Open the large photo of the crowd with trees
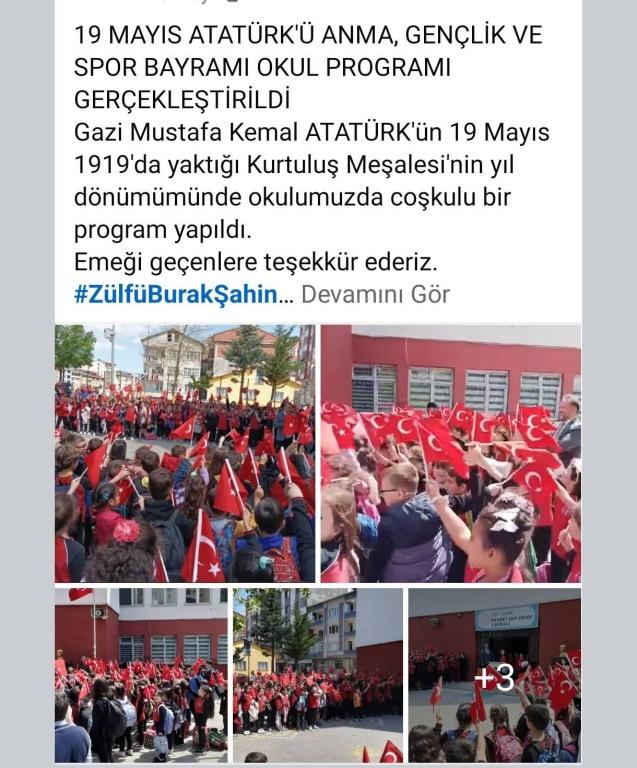 [185, 453]
